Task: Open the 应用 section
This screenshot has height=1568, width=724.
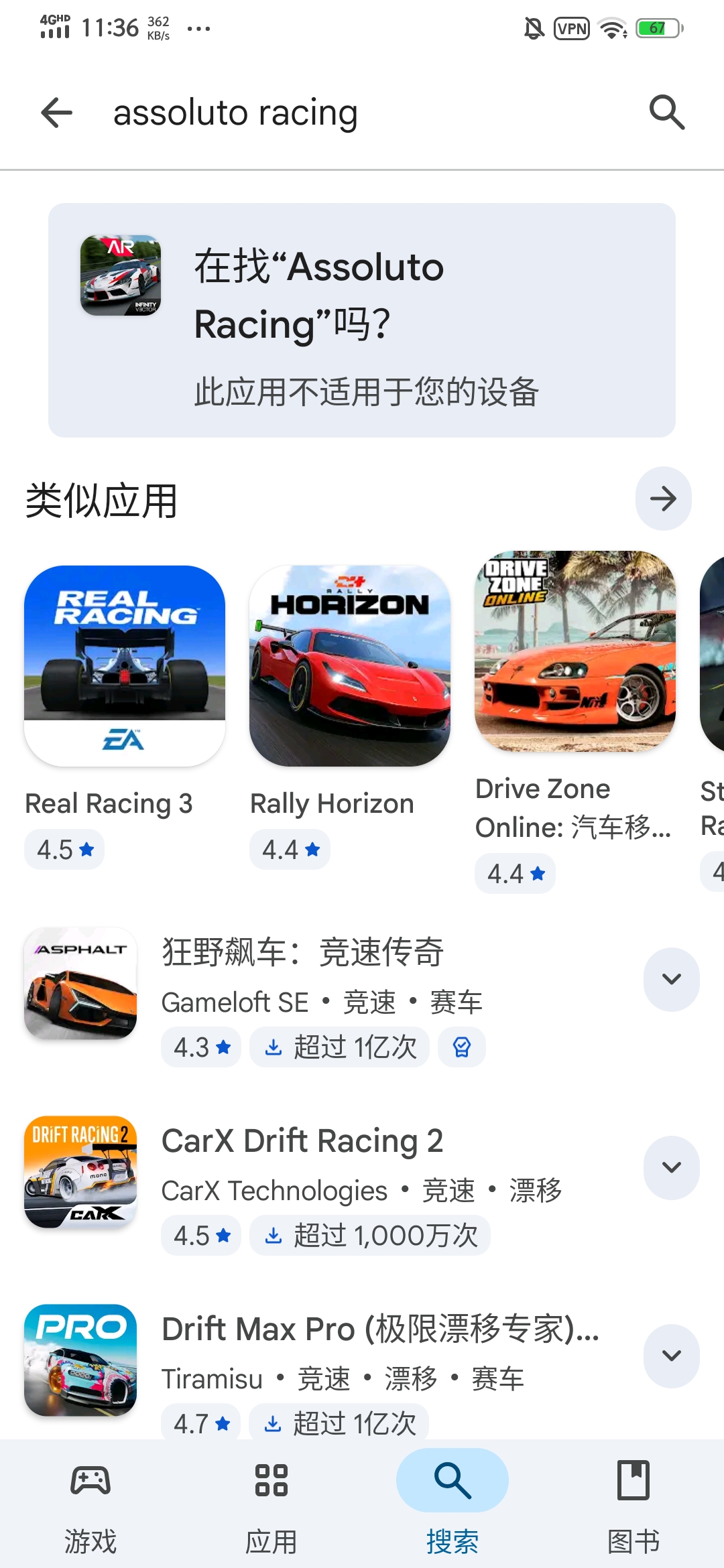Action: click(x=271, y=1506)
